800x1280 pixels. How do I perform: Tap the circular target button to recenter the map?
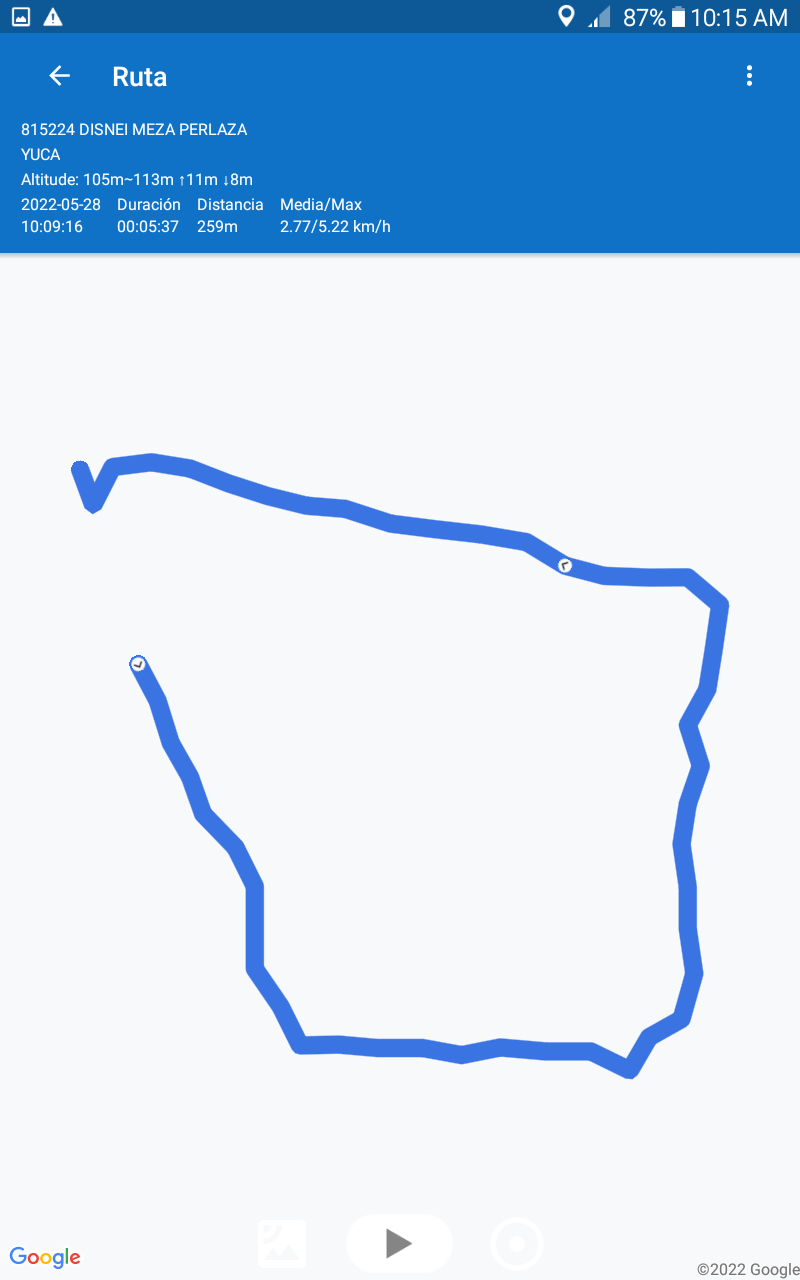pyautogui.click(x=517, y=1244)
